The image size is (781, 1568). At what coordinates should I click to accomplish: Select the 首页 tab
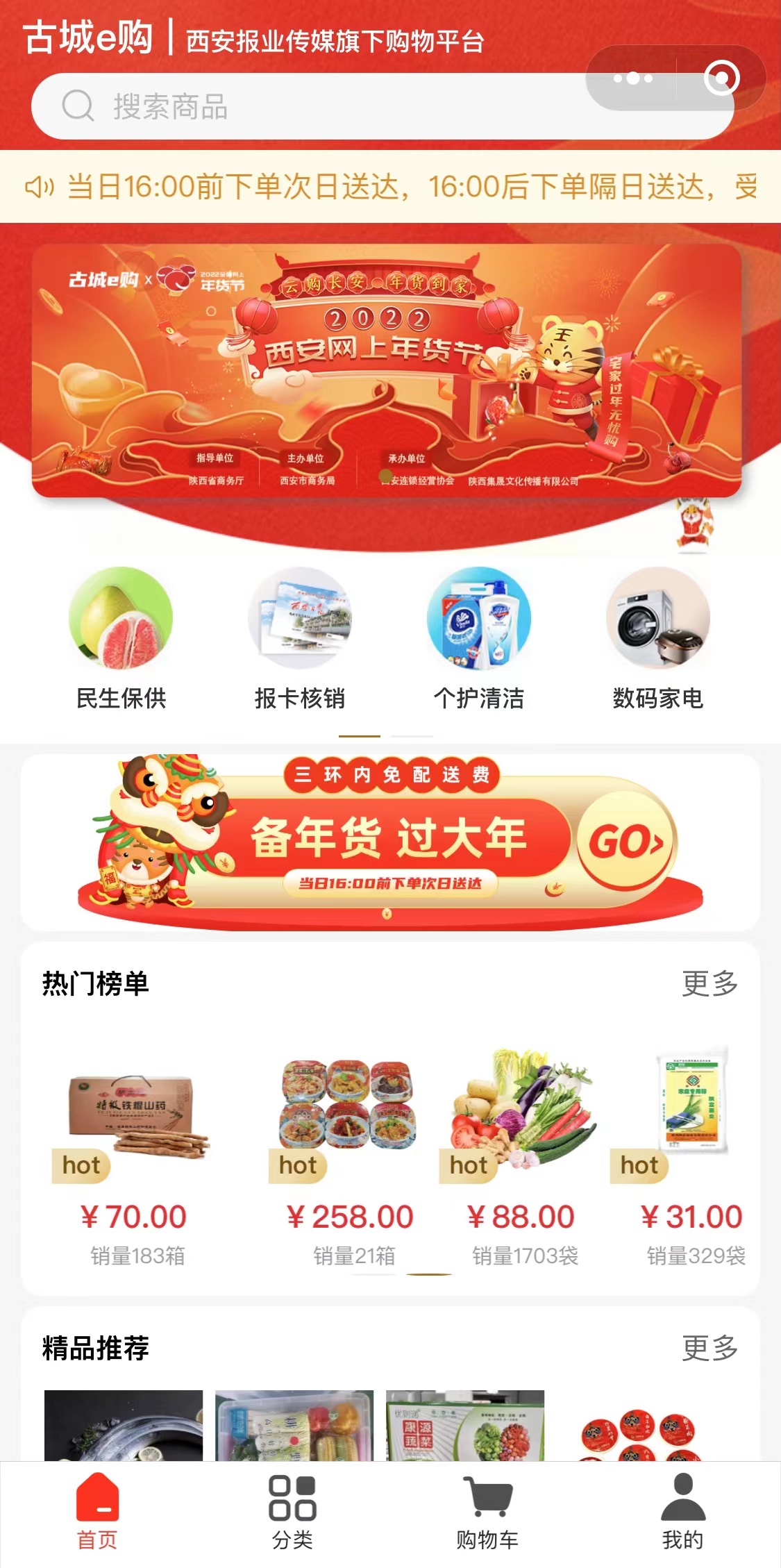(97, 1512)
